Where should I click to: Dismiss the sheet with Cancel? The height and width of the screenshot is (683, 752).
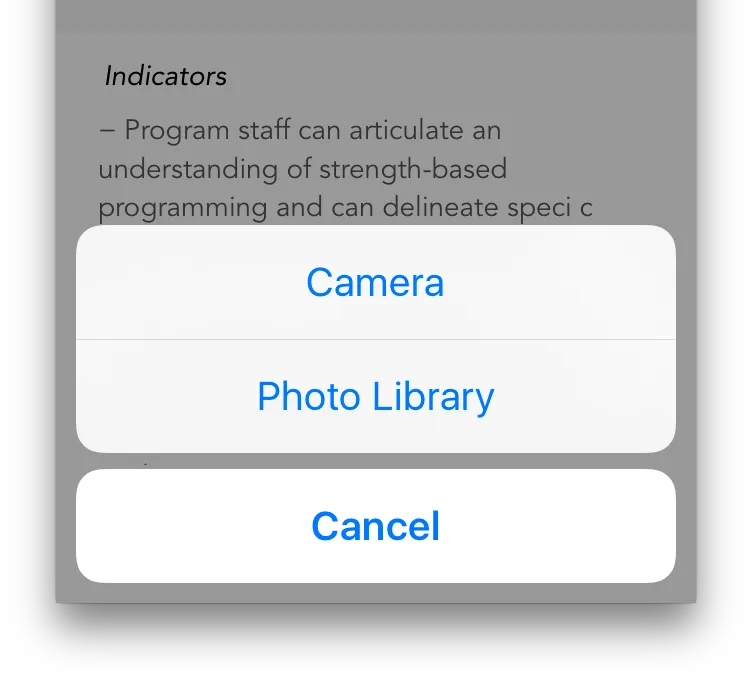click(375, 526)
